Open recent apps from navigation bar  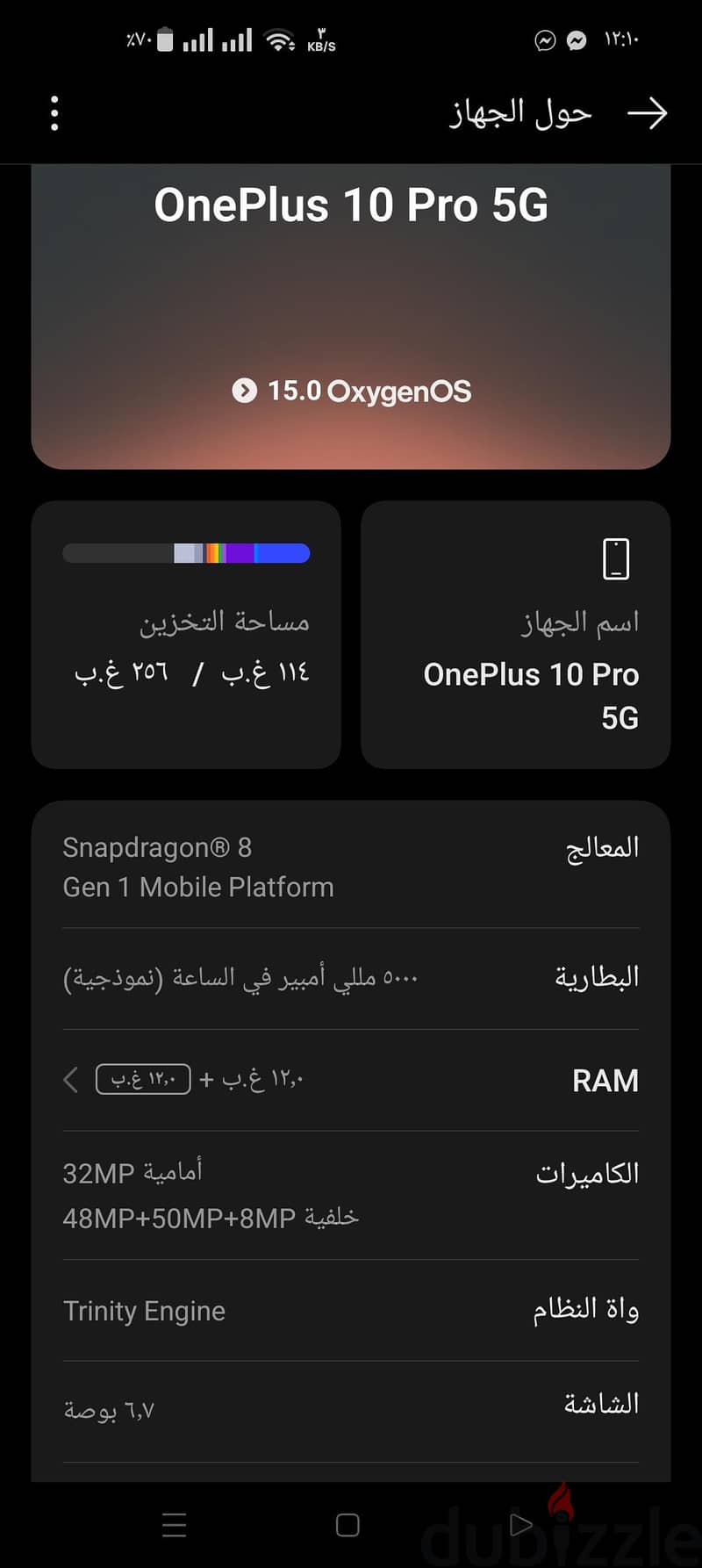point(175,1525)
